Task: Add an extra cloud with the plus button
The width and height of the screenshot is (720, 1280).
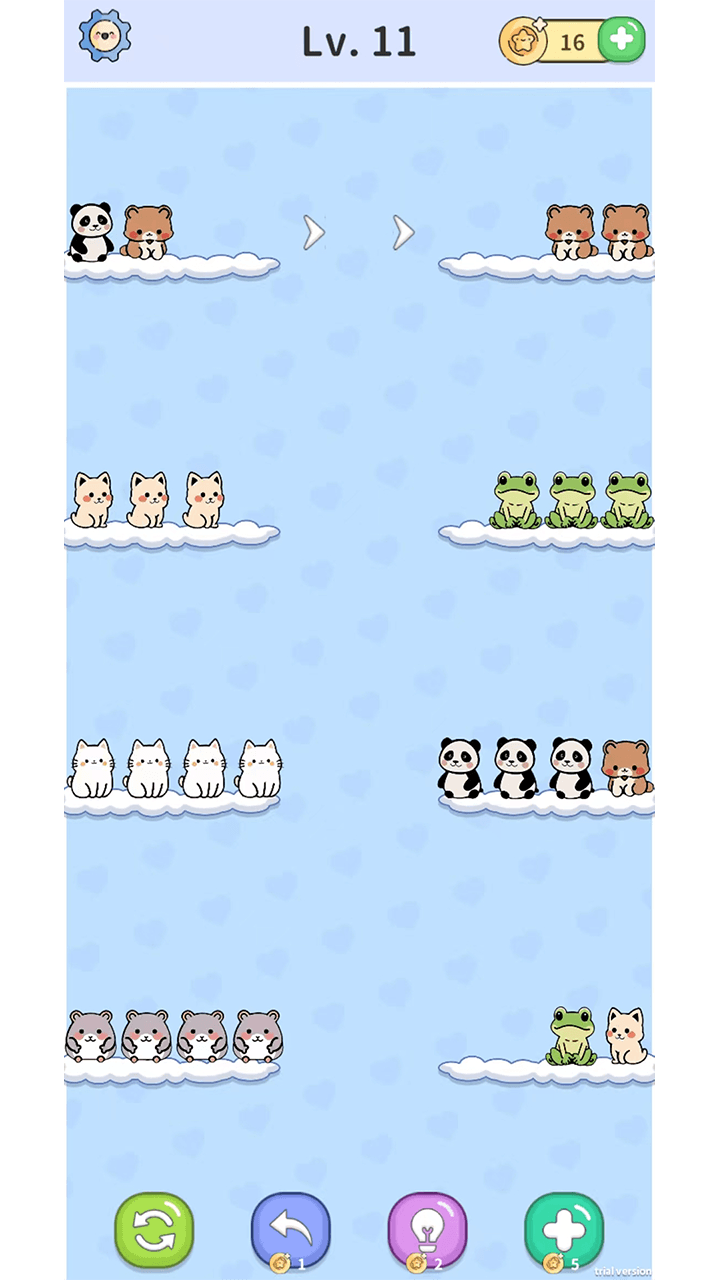Action: [x=564, y=1231]
